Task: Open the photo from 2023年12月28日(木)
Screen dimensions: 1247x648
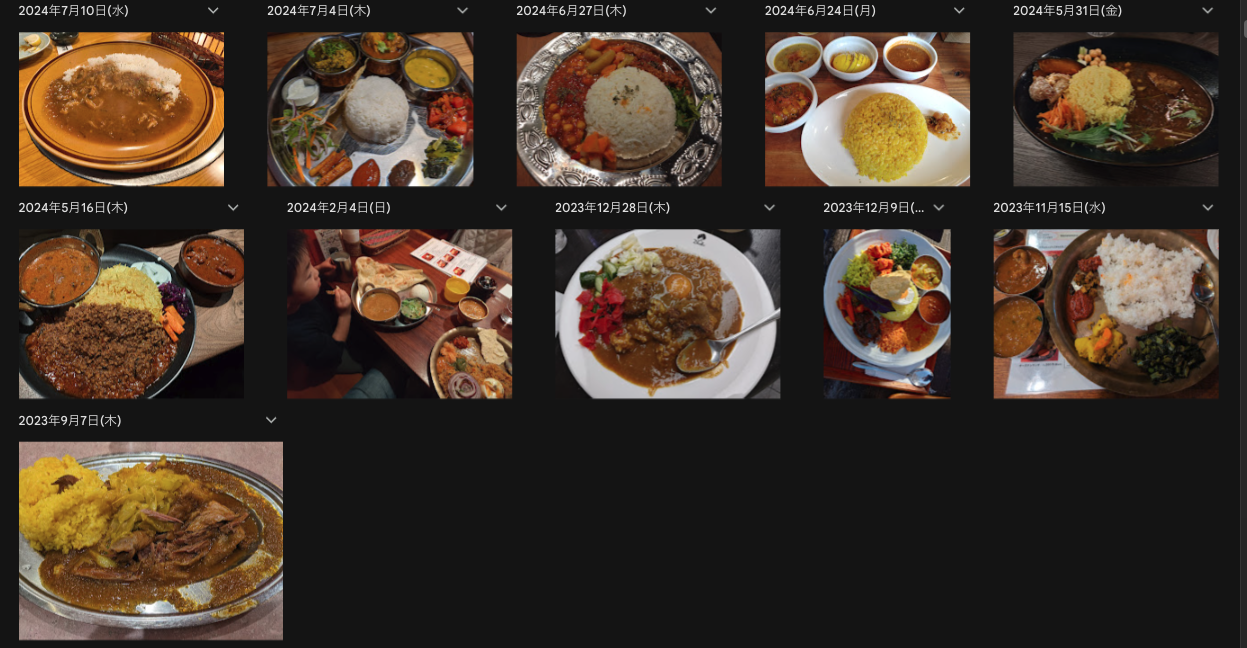Action: [667, 314]
